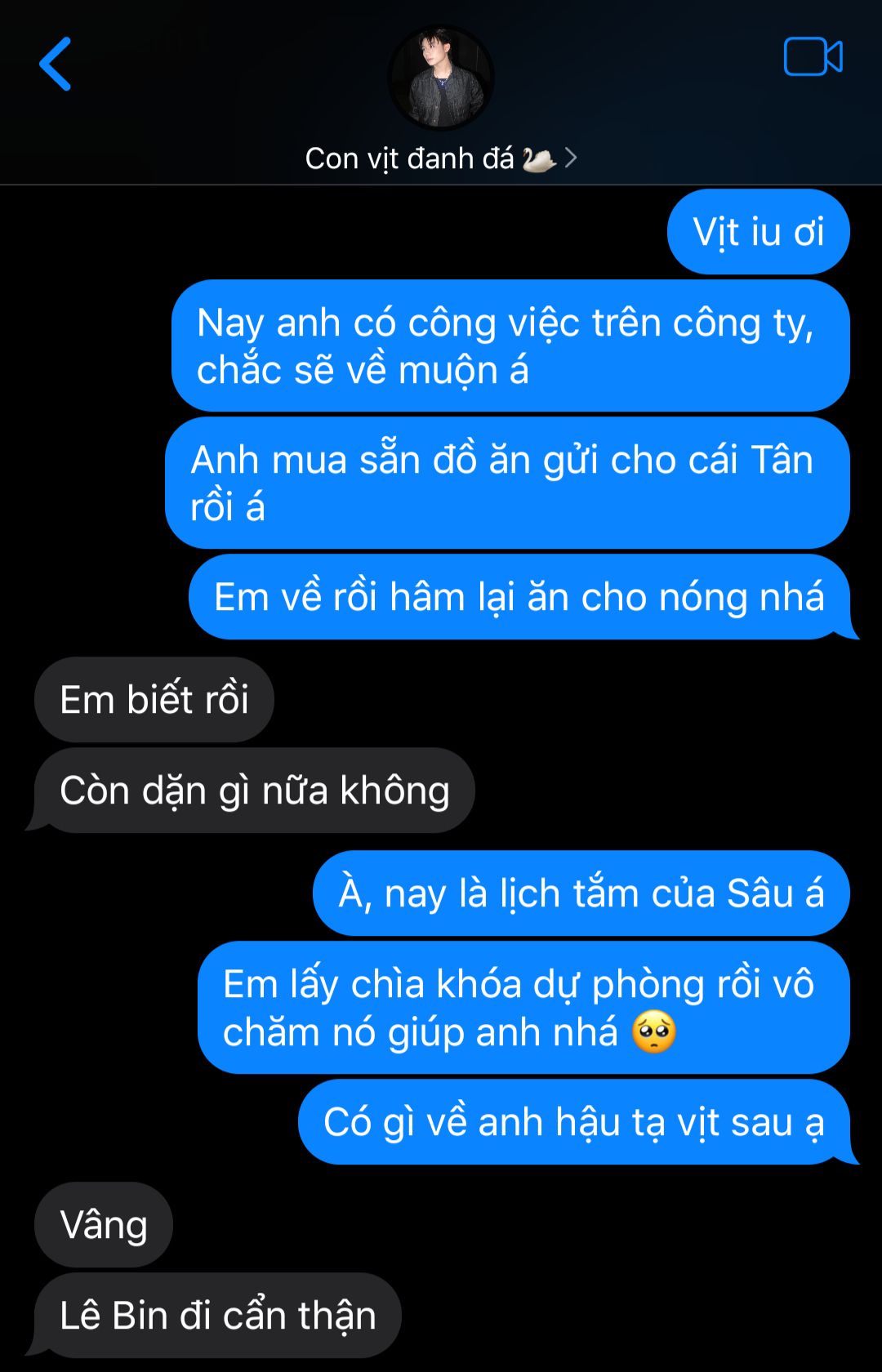Go back to the messages list
This screenshot has height=1372, width=882.
56,64
